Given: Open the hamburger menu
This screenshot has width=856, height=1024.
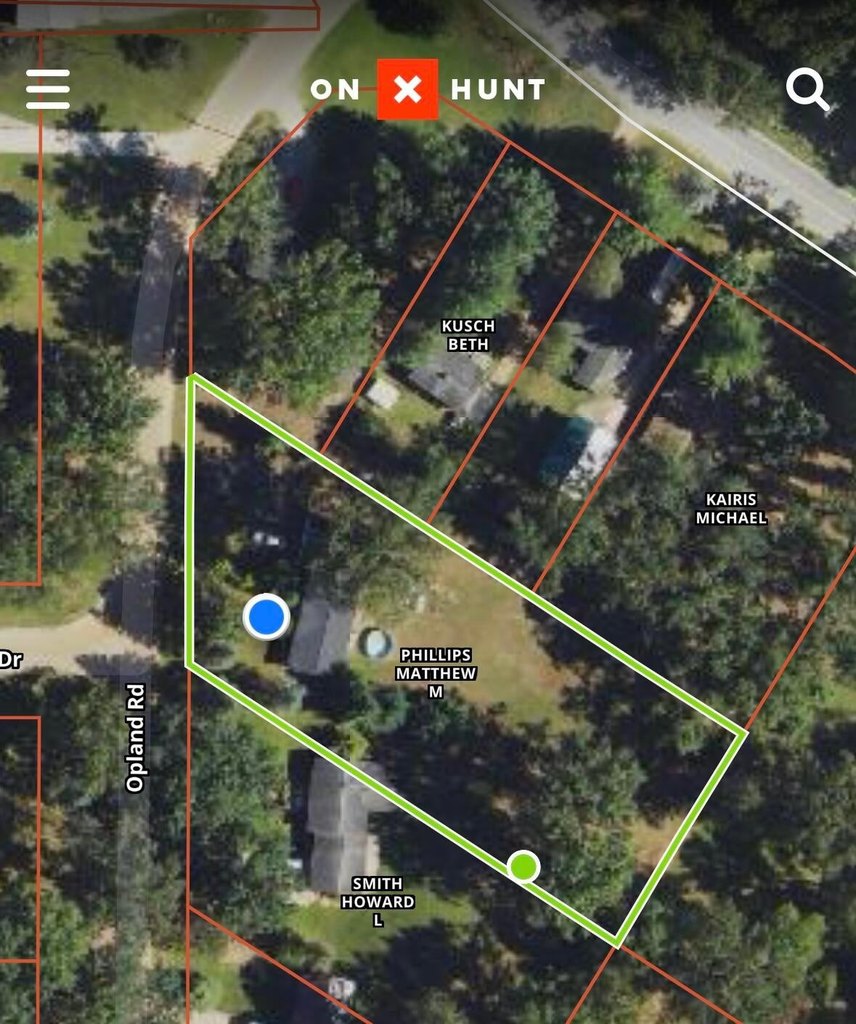Looking at the screenshot, I should click(x=48, y=89).
